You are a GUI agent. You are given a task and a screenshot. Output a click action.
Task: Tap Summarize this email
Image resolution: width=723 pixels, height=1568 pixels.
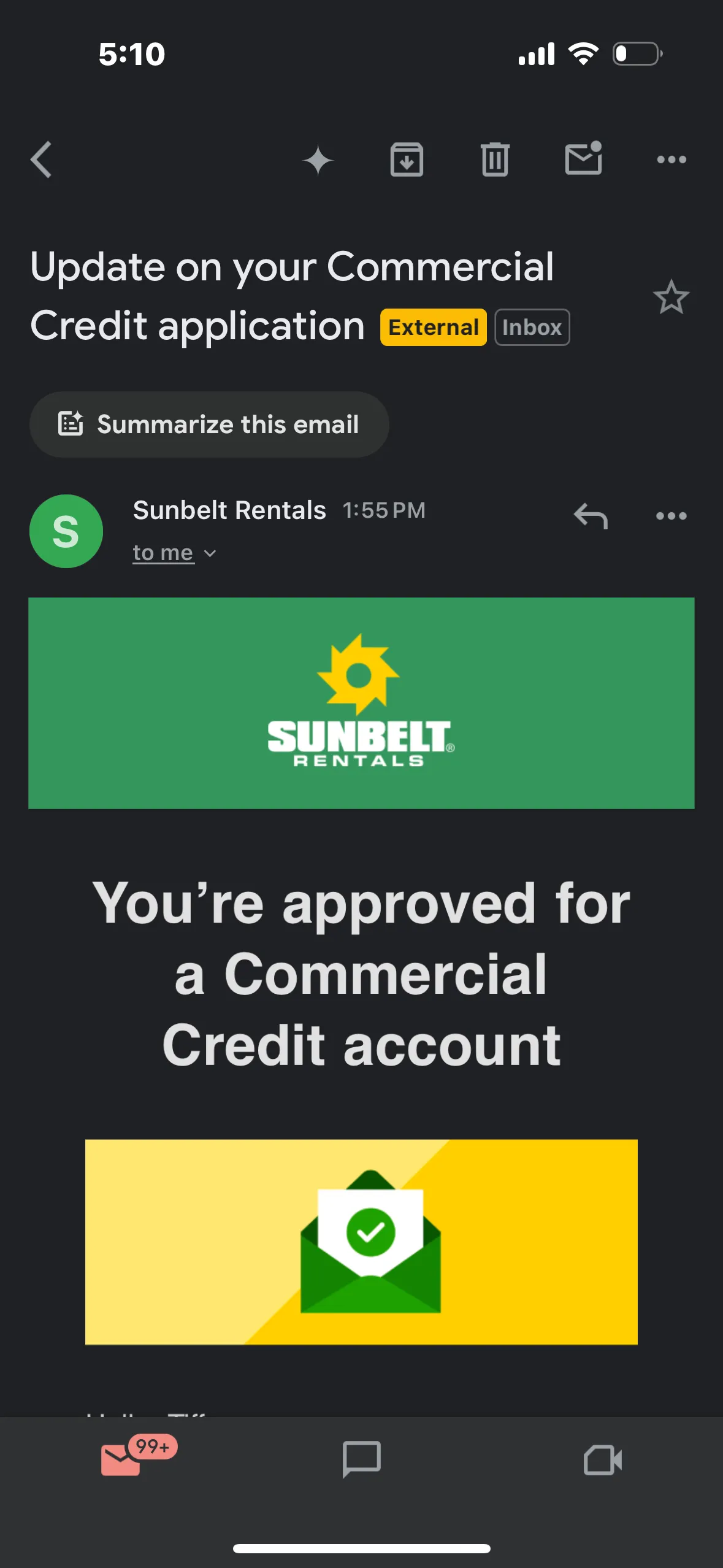tap(209, 425)
